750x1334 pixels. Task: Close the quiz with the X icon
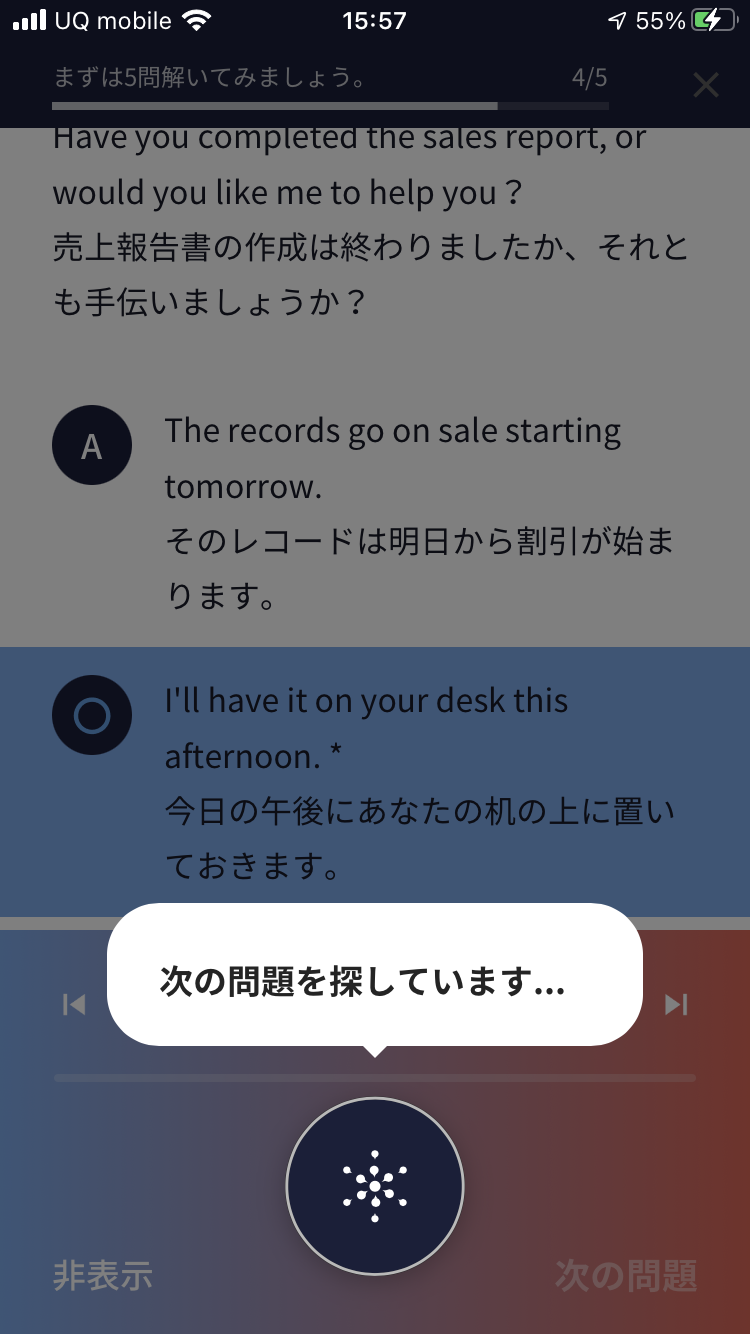(x=706, y=86)
